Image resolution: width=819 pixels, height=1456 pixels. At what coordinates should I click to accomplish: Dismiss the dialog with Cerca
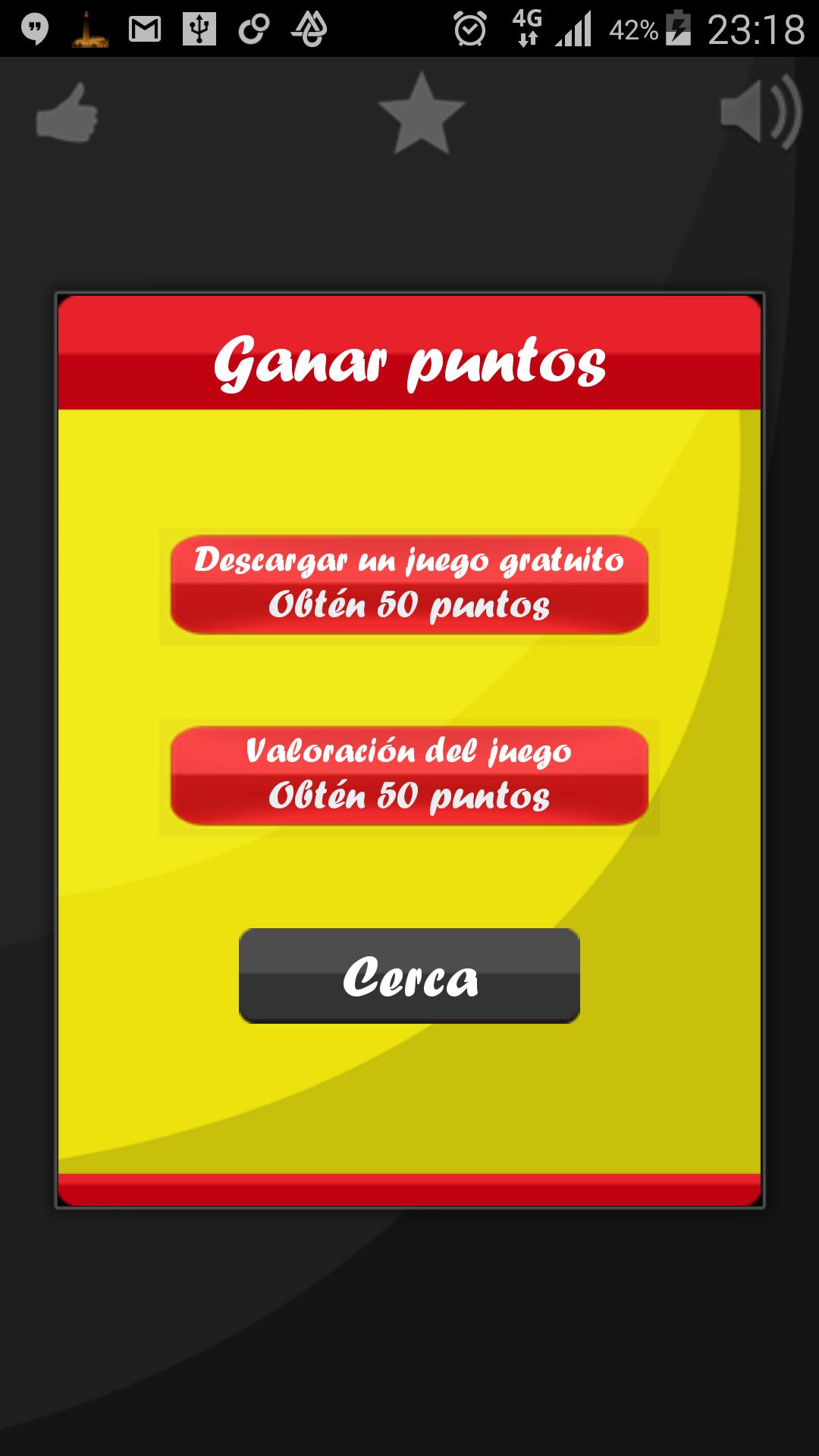pyautogui.click(x=409, y=976)
